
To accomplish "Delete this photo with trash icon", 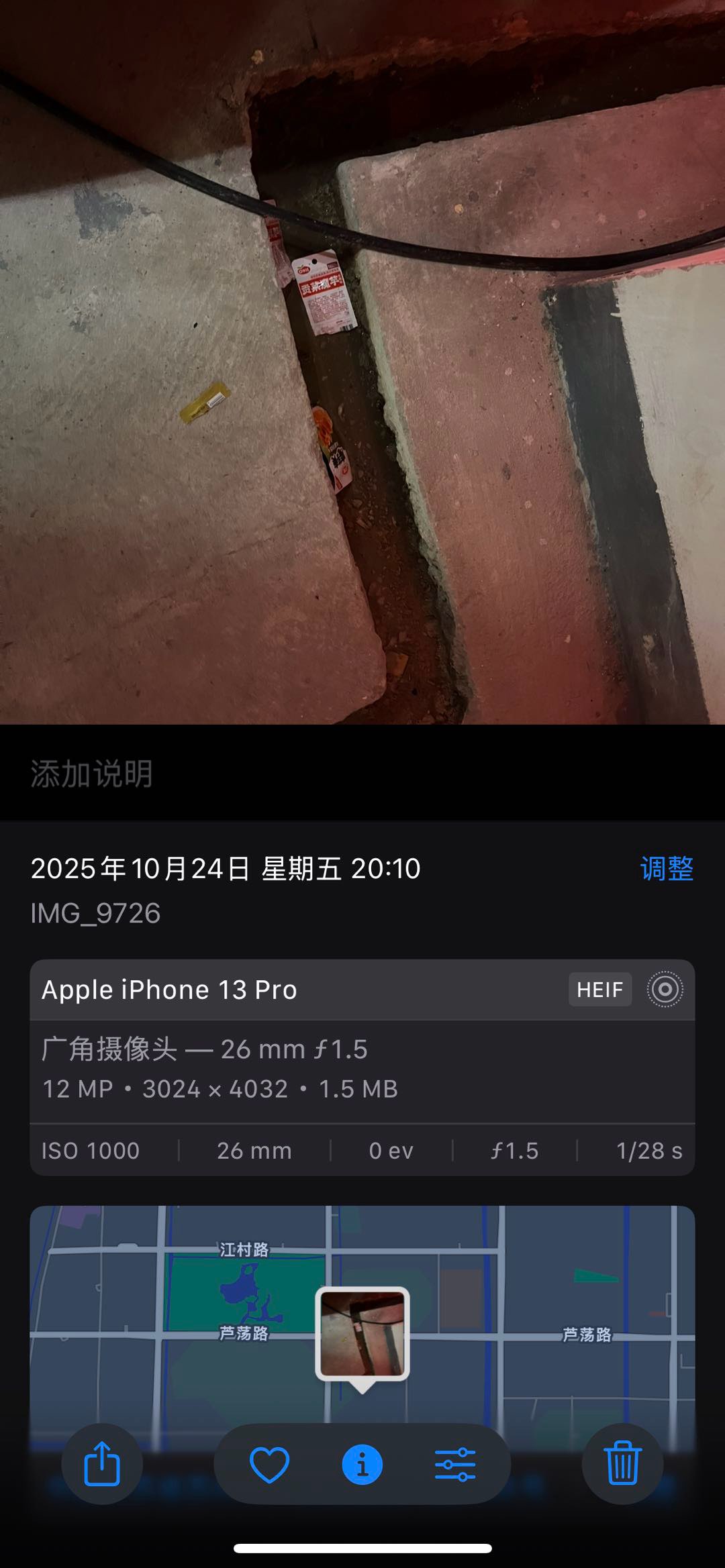I will [x=622, y=1464].
